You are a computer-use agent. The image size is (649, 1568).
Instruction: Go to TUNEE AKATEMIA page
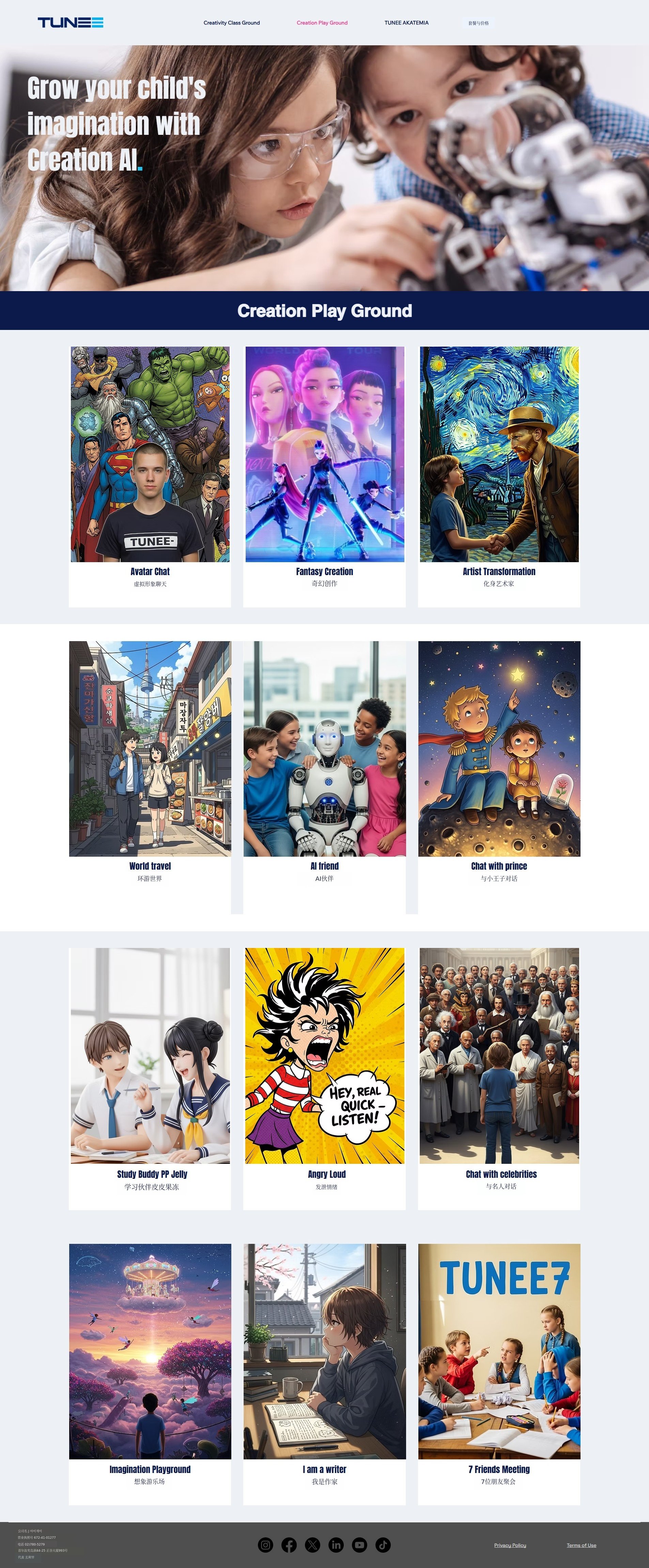pos(406,22)
